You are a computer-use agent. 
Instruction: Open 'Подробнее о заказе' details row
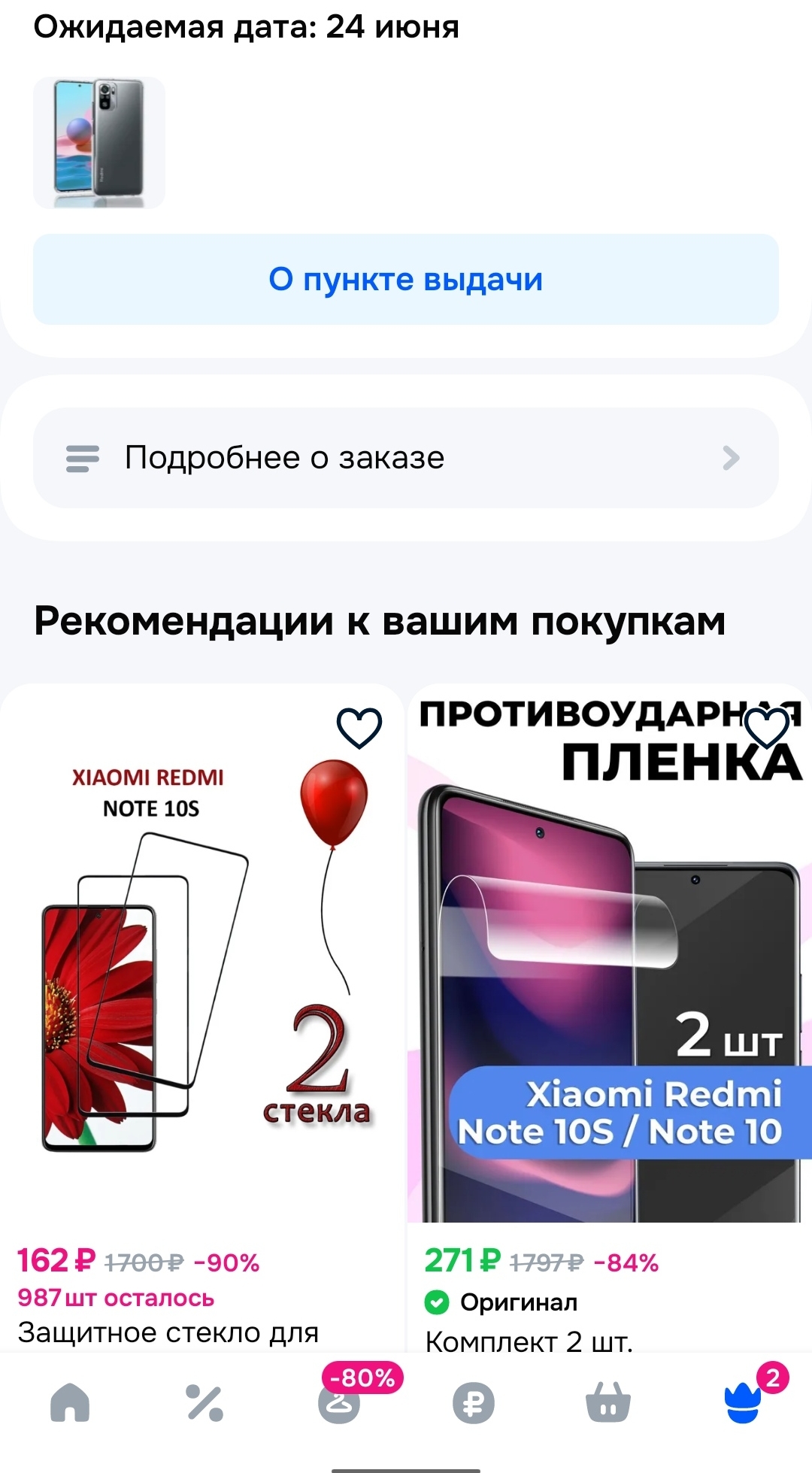[405, 458]
